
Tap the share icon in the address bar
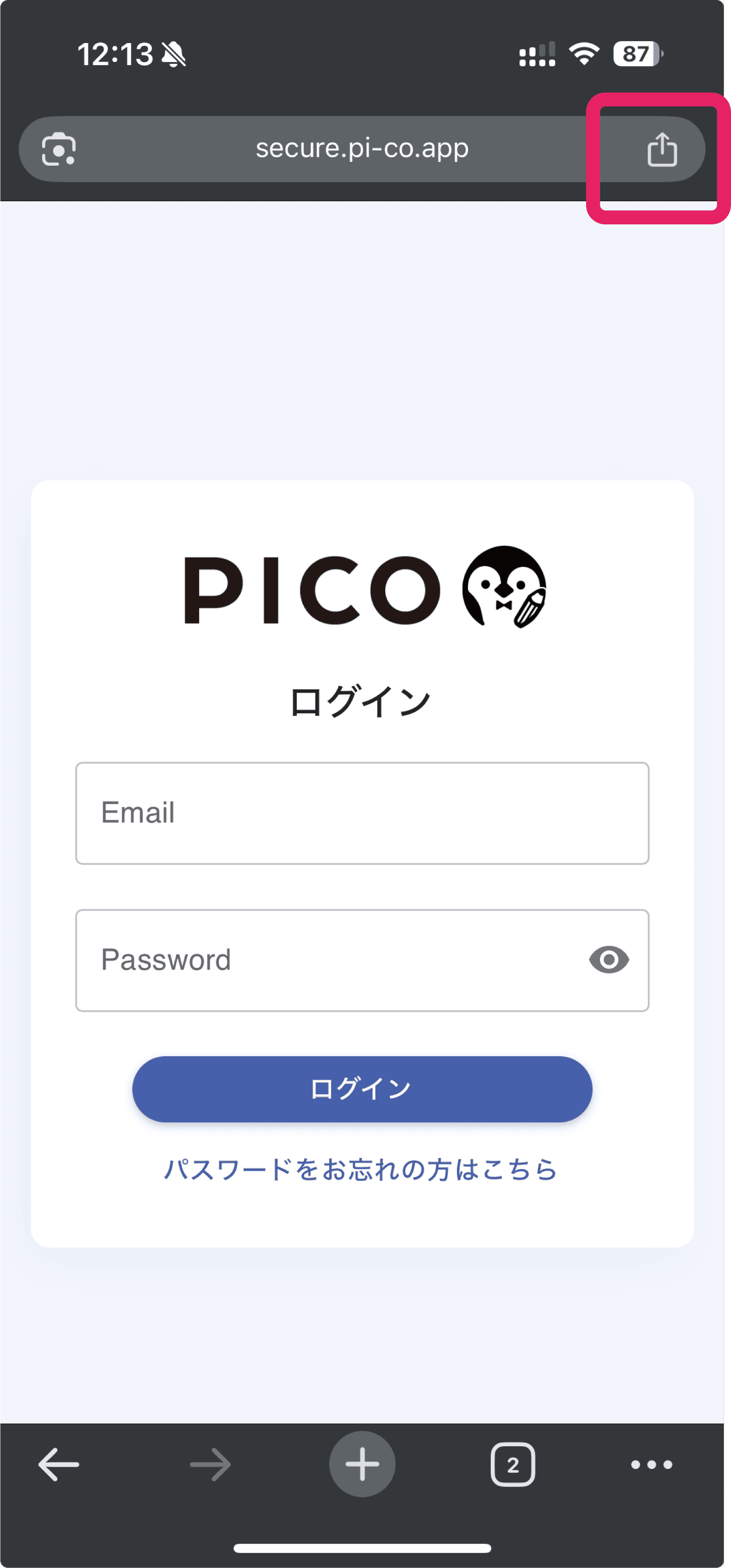pyautogui.click(x=662, y=150)
